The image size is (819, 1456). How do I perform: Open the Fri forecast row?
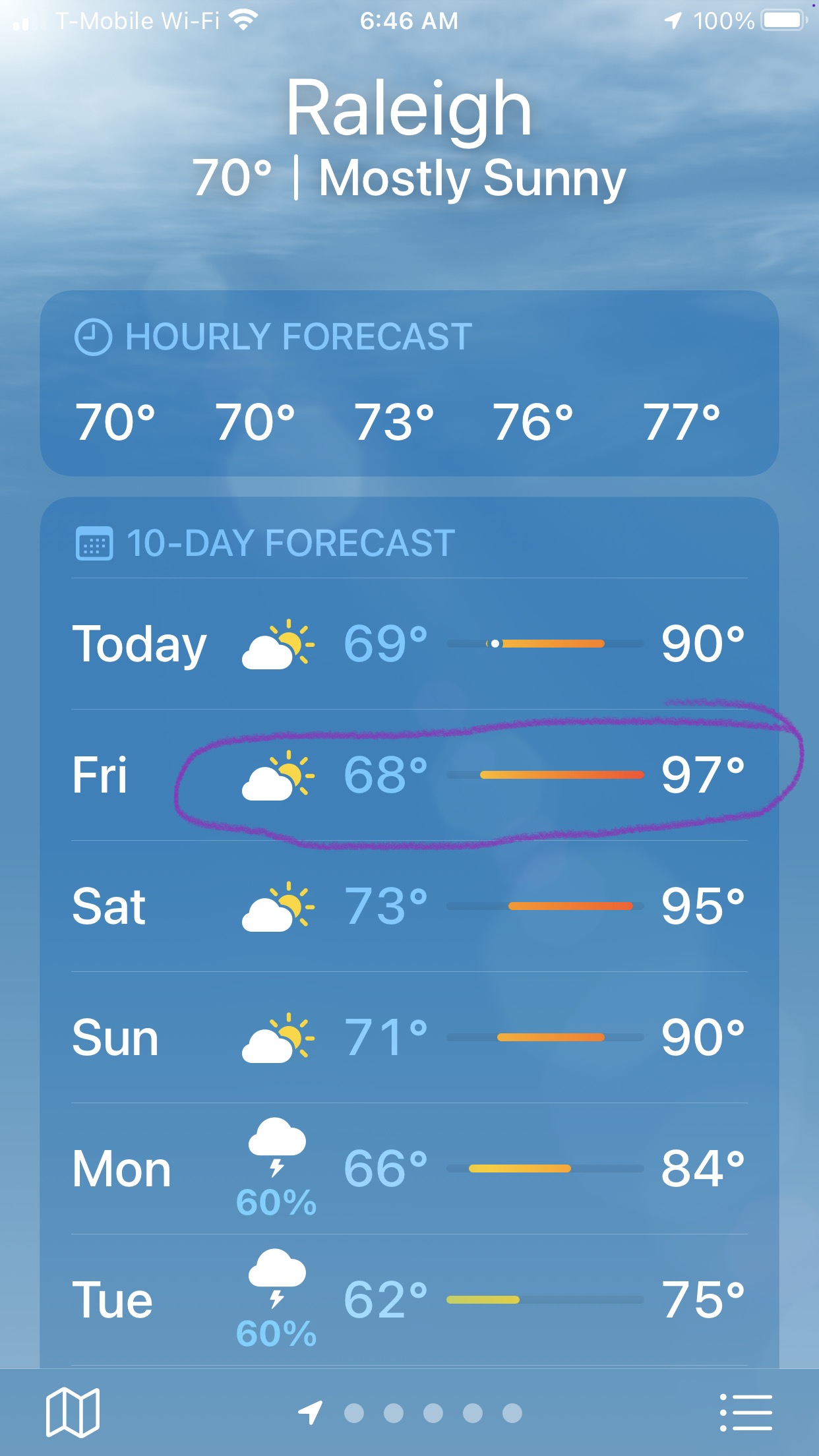click(409, 775)
